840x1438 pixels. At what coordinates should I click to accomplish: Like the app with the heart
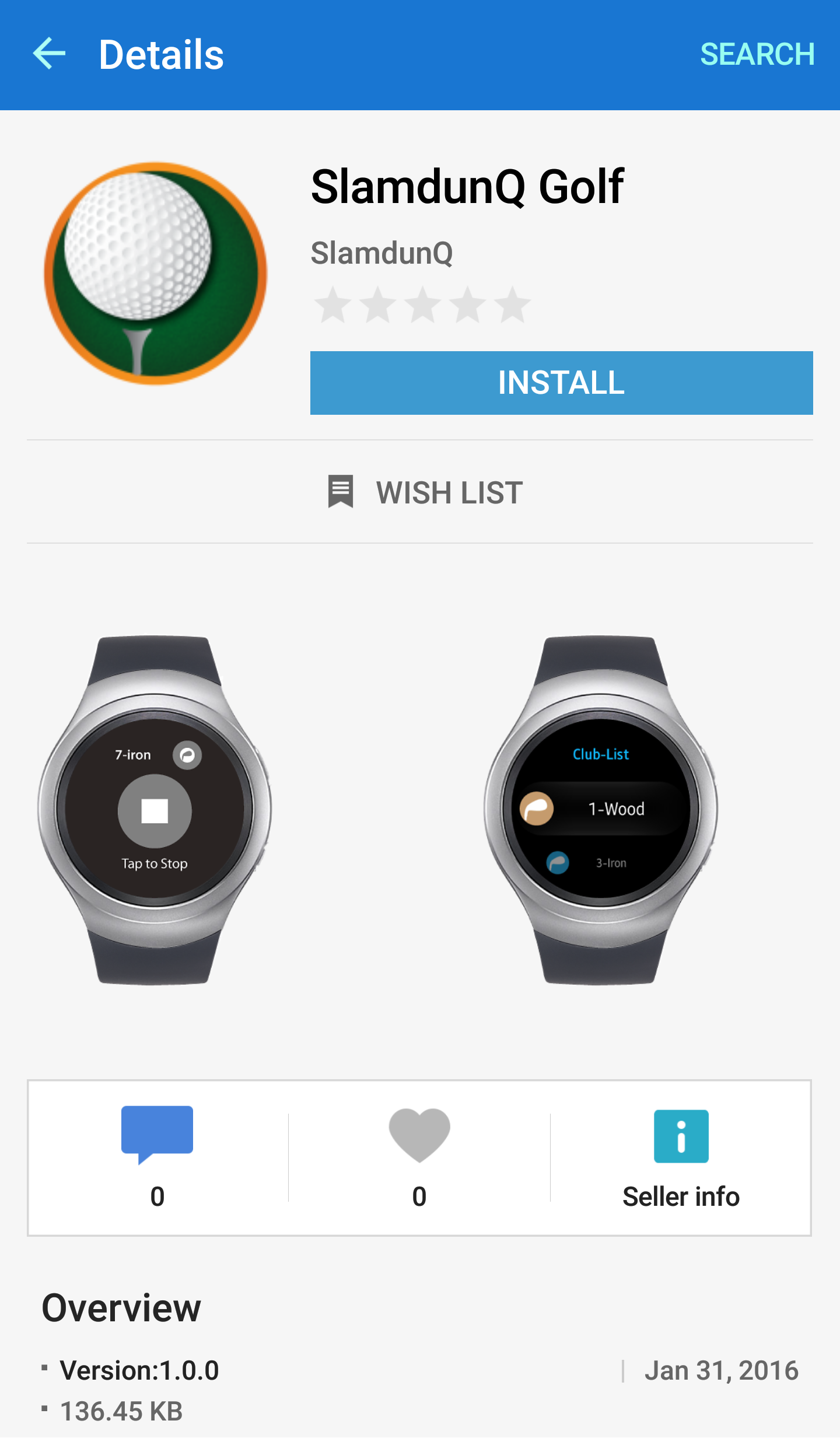419,1157
